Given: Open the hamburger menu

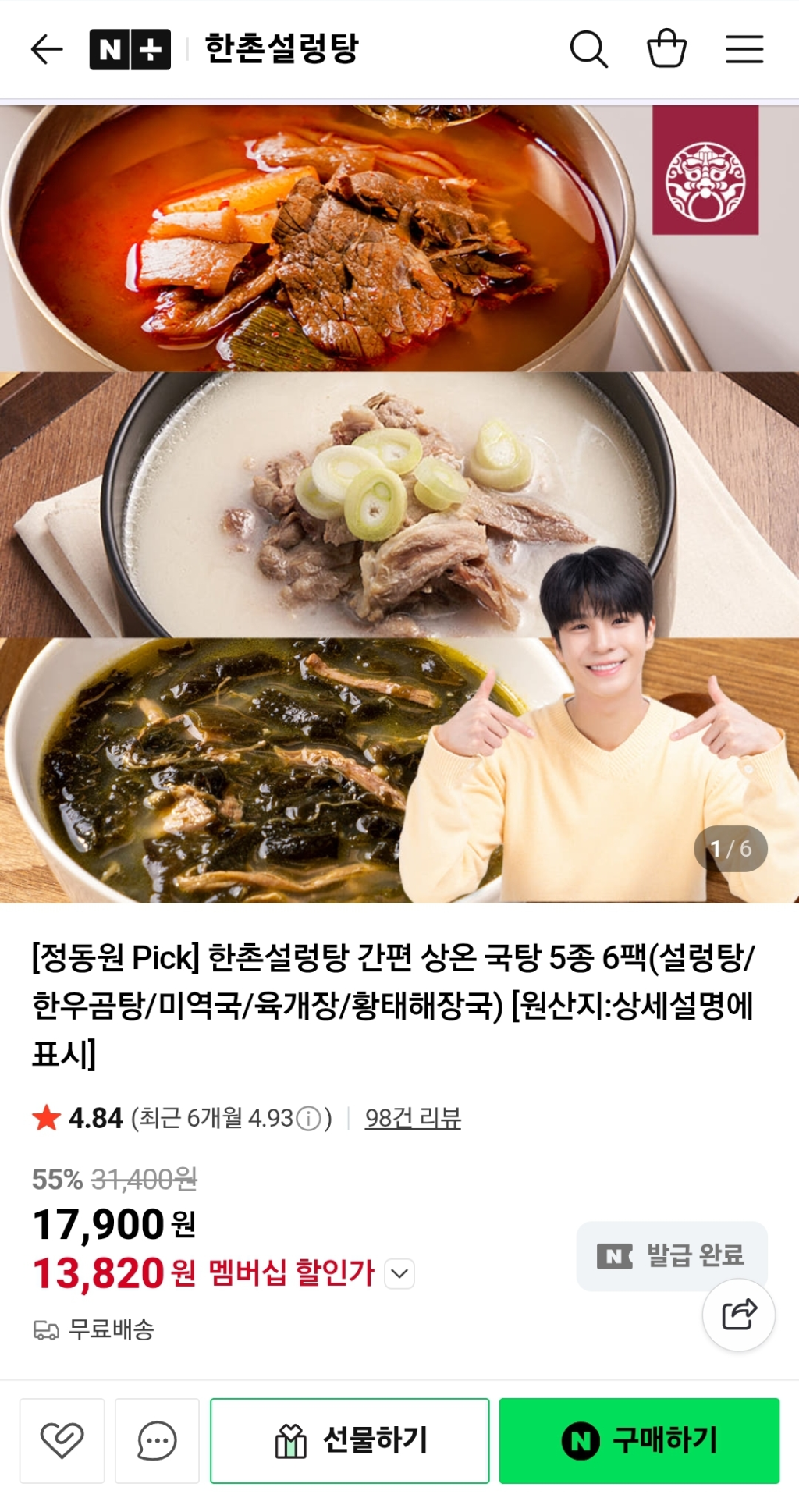Looking at the screenshot, I should pyautogui.click(x=744, y=50).
